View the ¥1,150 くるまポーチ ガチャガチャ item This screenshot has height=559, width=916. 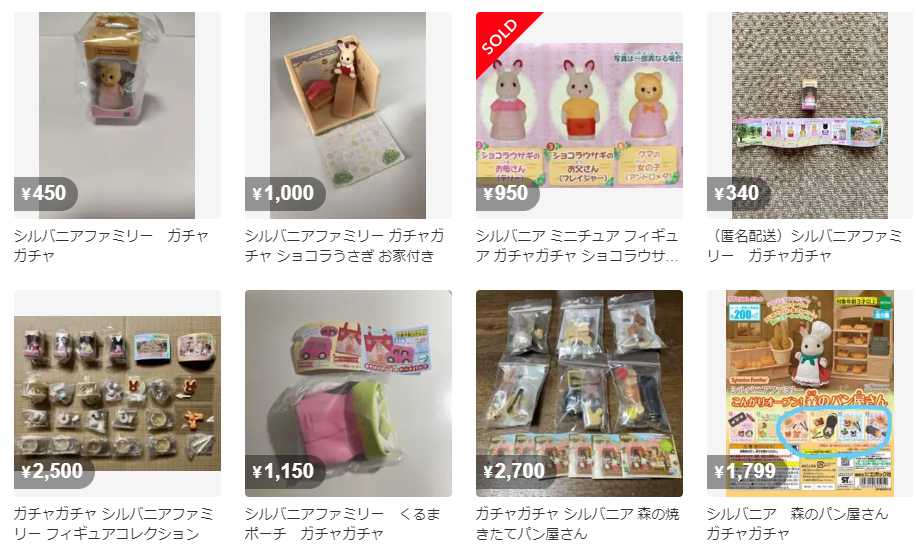coord(348,393)
